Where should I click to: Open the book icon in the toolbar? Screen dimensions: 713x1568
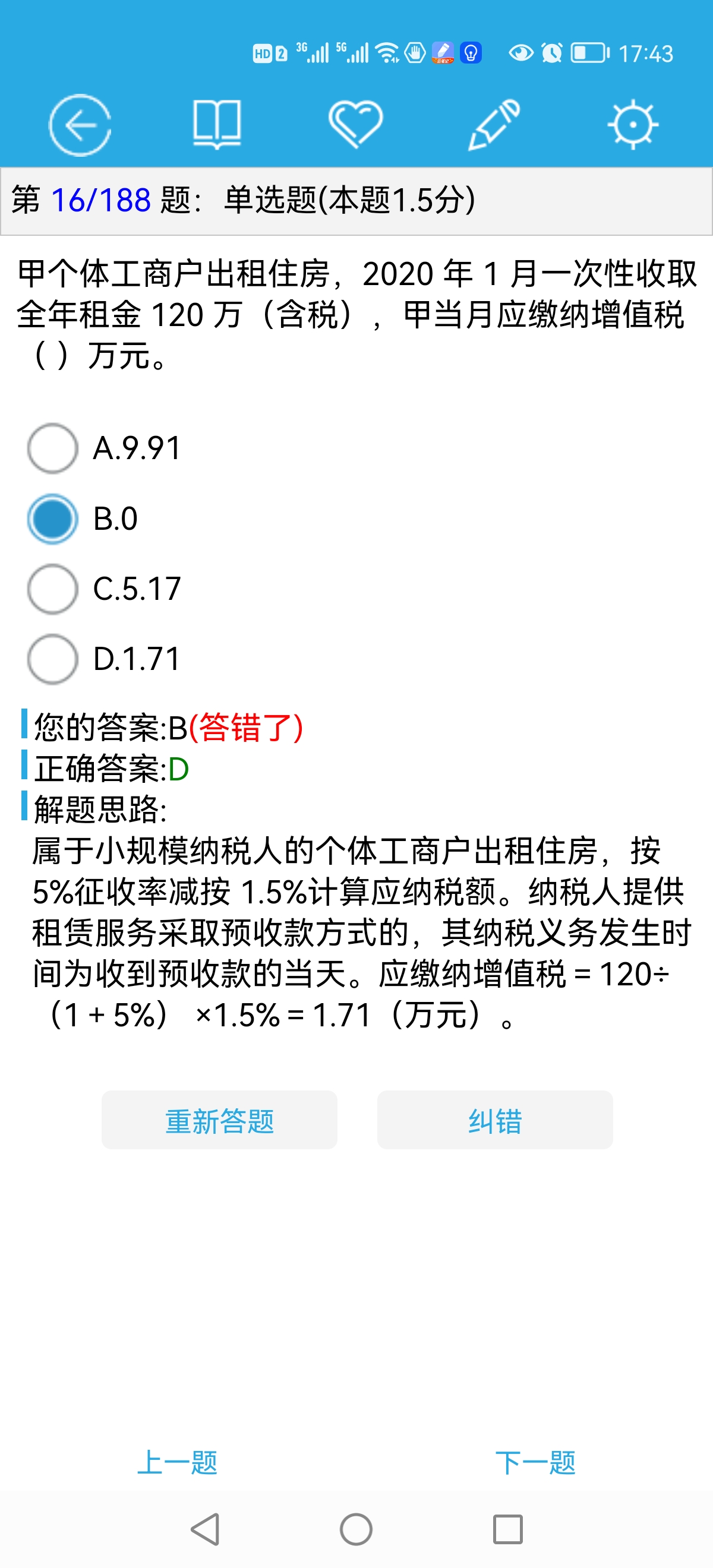pos(217,125)
